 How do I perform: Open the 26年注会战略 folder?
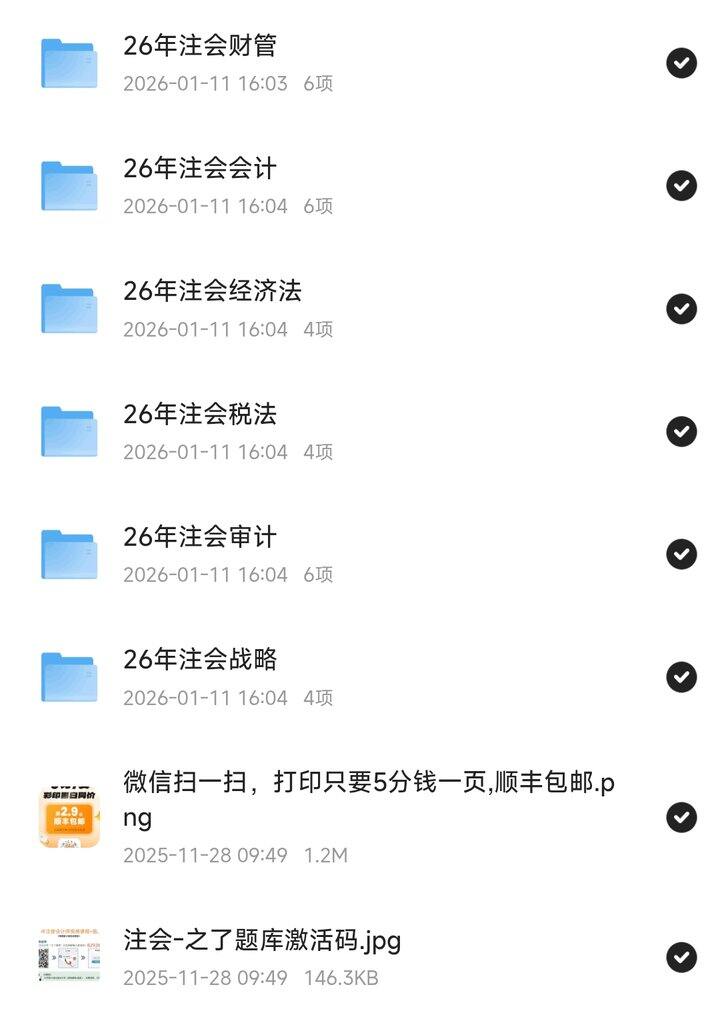point(200,661)
